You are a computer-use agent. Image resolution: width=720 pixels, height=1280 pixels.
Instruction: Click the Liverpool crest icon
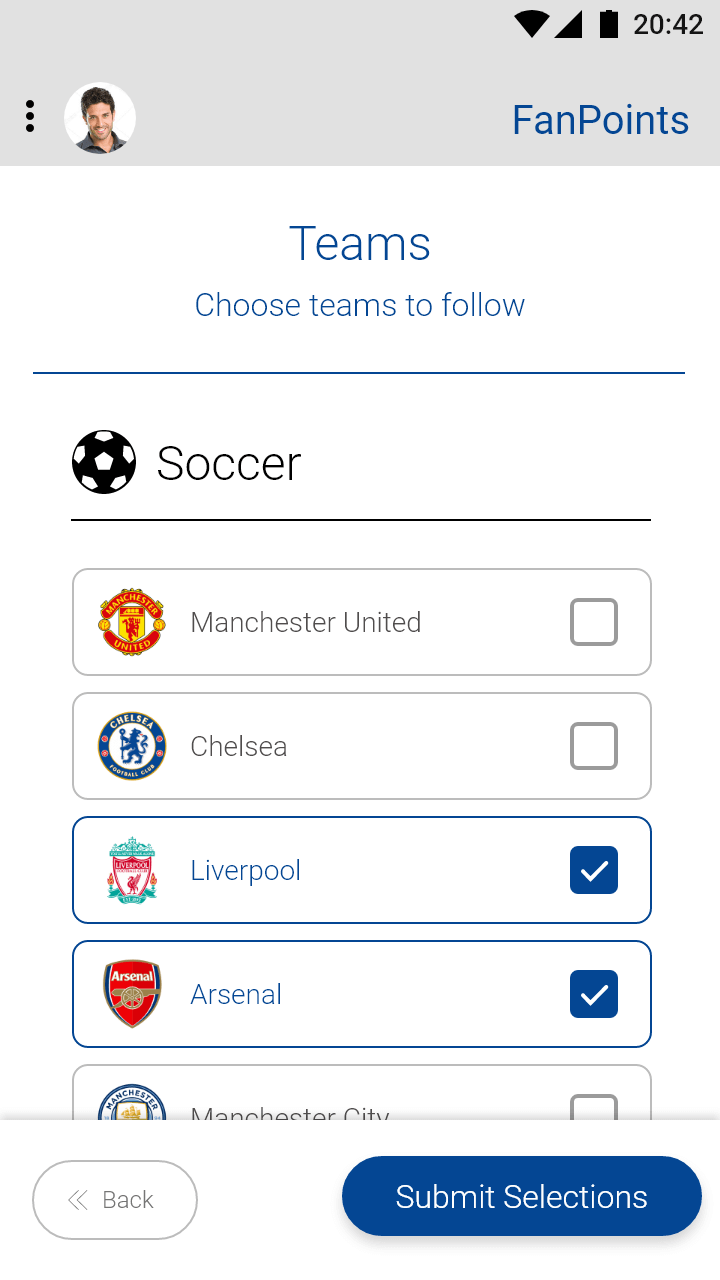131,869
